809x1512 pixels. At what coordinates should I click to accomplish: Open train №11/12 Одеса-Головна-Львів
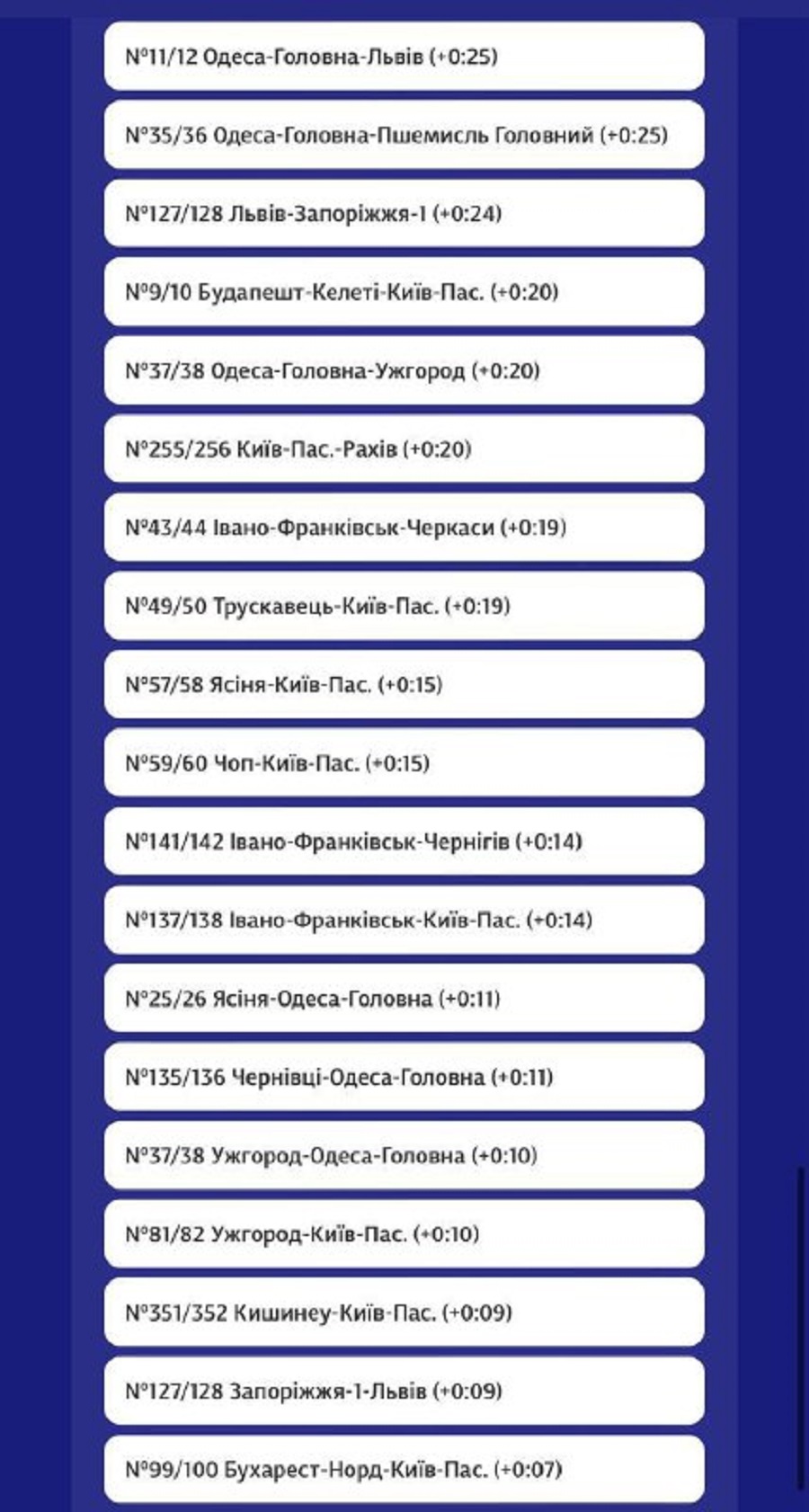tap(404, 57)
